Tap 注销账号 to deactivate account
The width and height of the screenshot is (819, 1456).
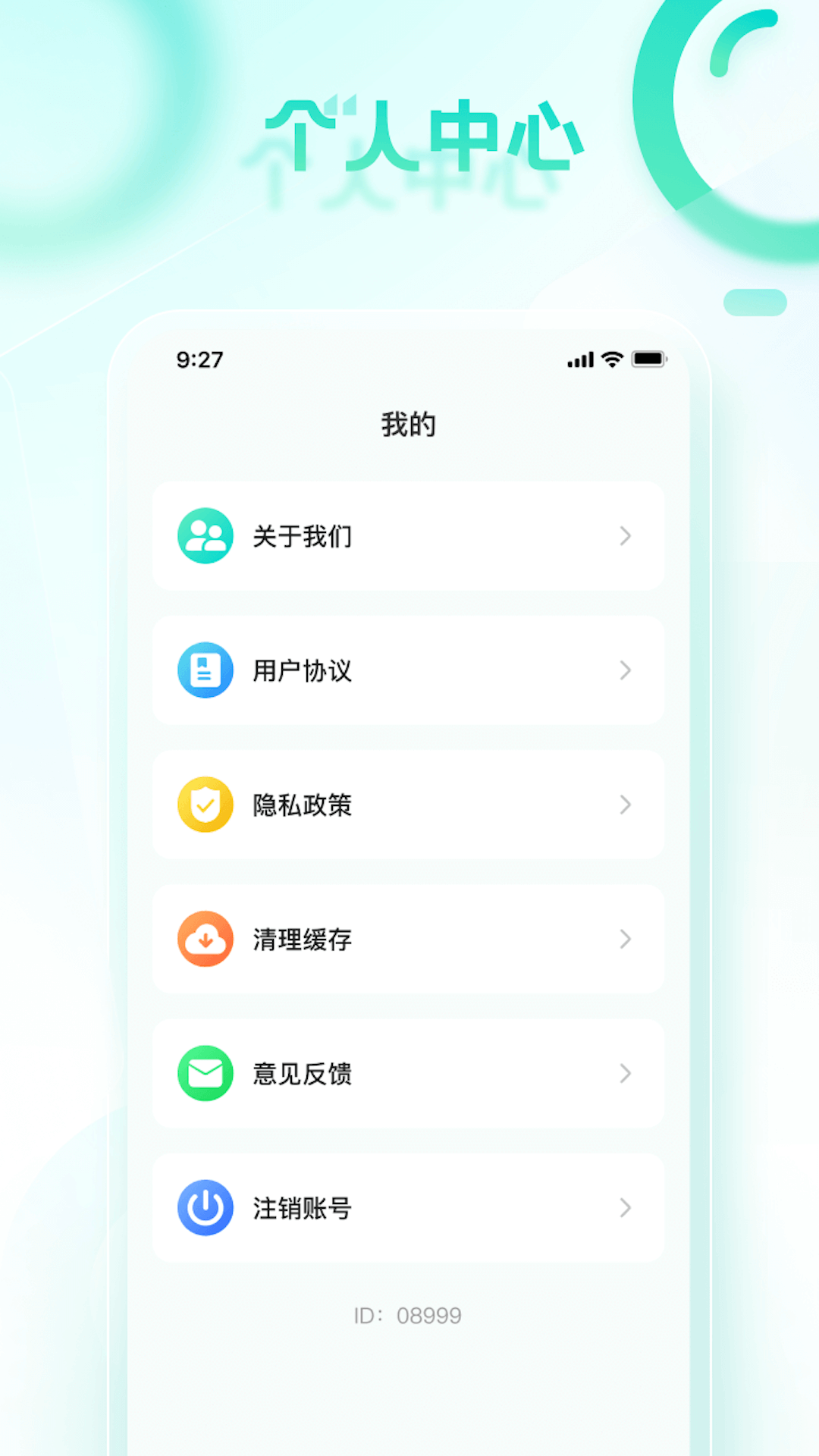[302, 1208]
